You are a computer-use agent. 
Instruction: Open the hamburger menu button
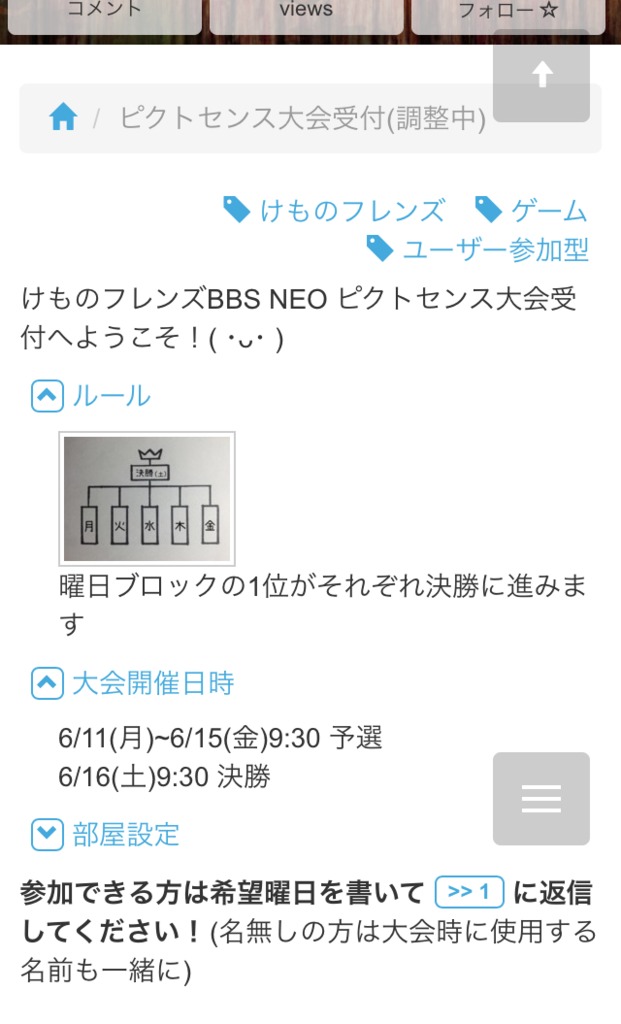point(541,798)
